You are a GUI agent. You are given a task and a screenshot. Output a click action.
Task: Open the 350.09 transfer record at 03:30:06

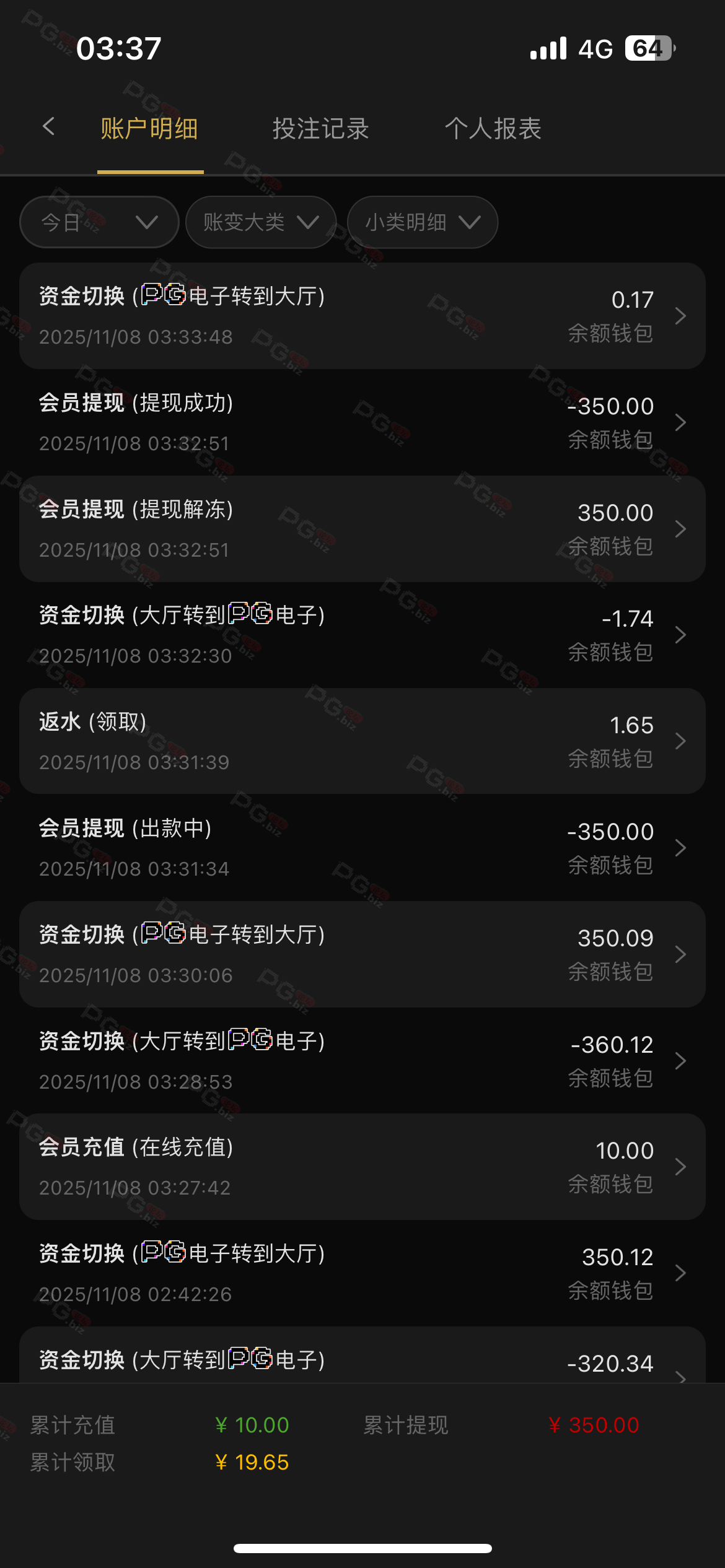362,954
